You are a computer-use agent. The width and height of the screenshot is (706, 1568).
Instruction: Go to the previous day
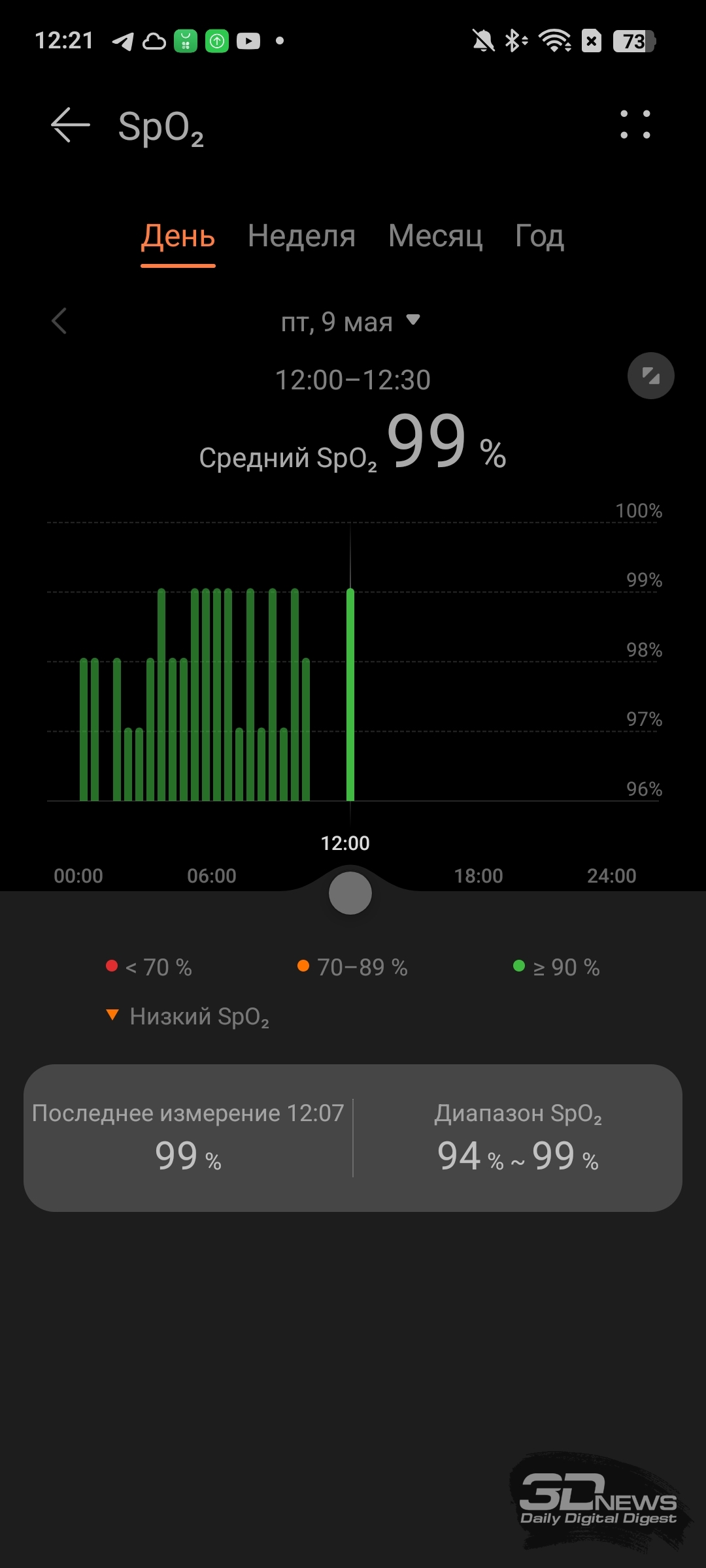click(x=59, y=321)
